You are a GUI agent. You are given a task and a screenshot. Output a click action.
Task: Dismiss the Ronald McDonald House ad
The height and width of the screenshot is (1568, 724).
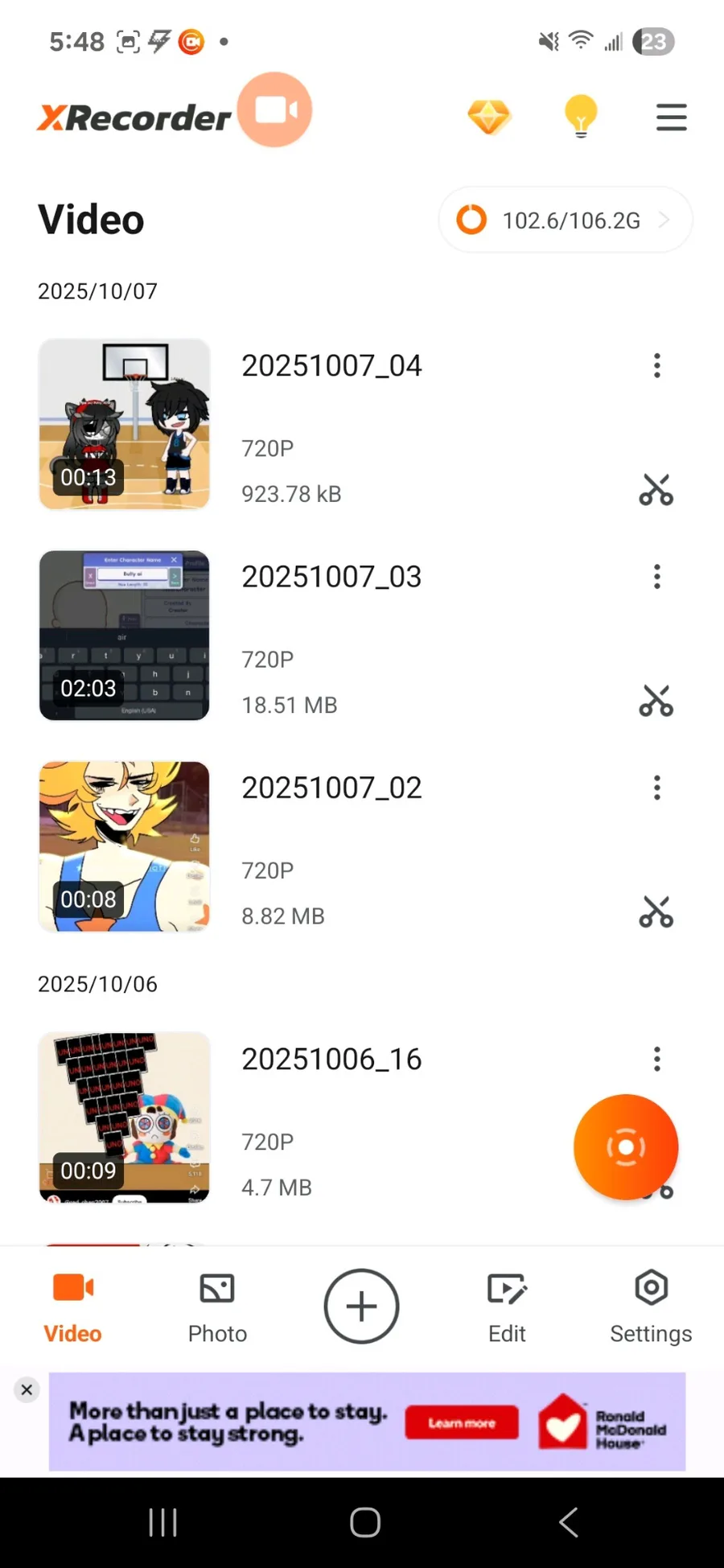coord(27,1389)
